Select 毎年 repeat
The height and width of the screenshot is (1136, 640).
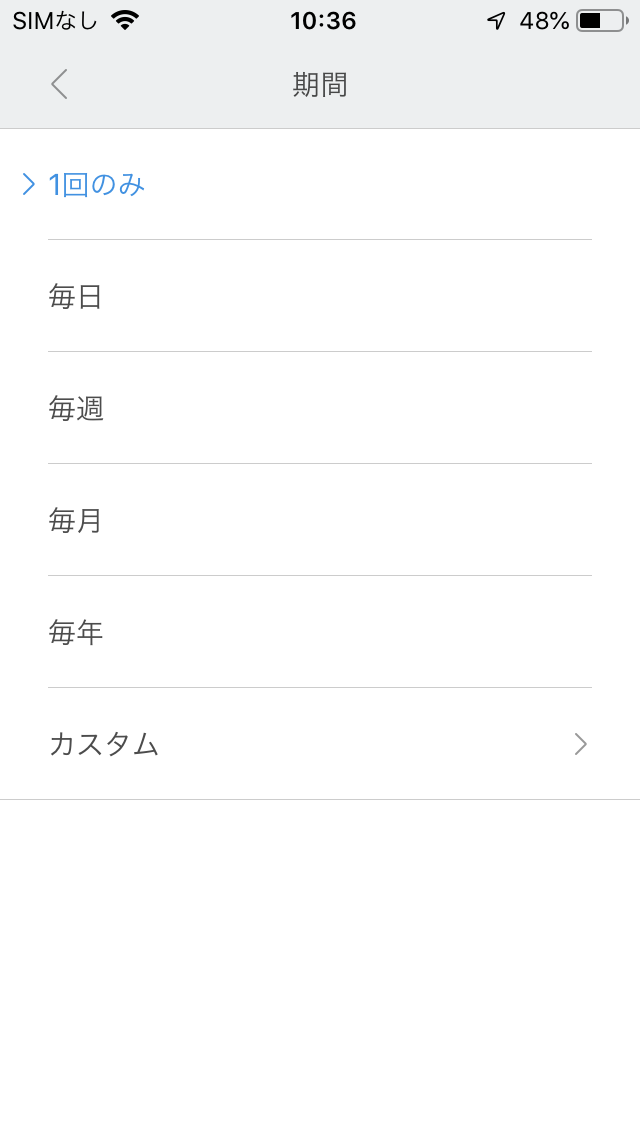(320, 632)
